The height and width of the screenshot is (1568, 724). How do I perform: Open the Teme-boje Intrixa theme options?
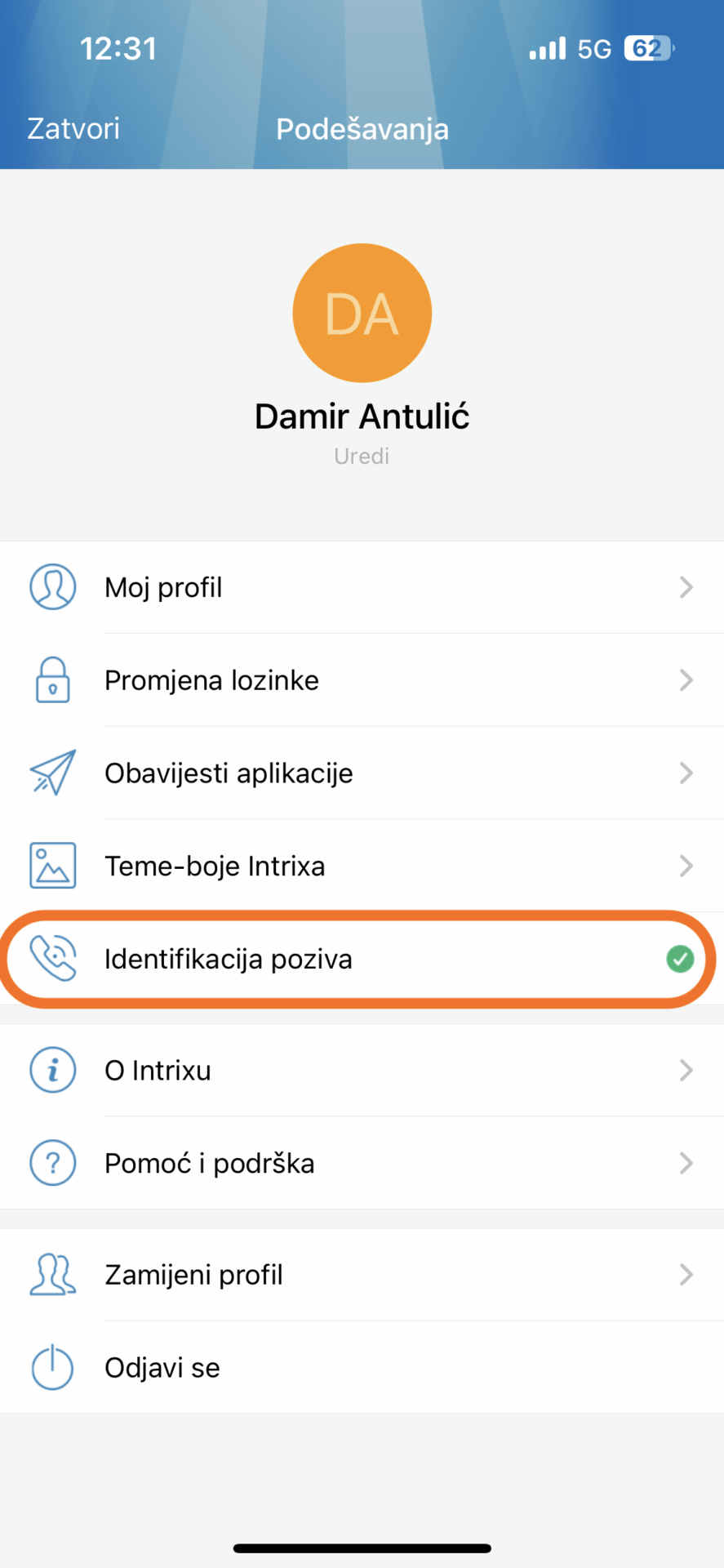362,866
